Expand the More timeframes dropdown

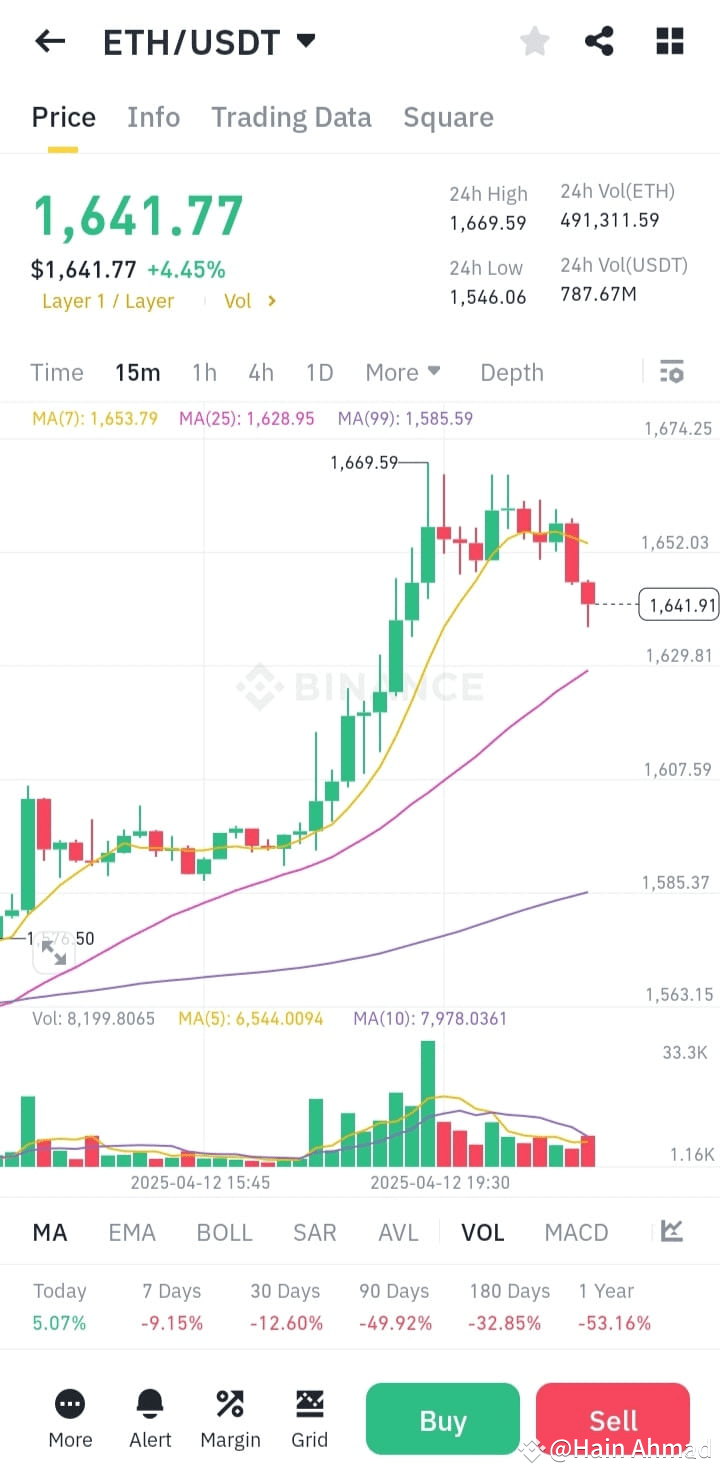(403, 371)
